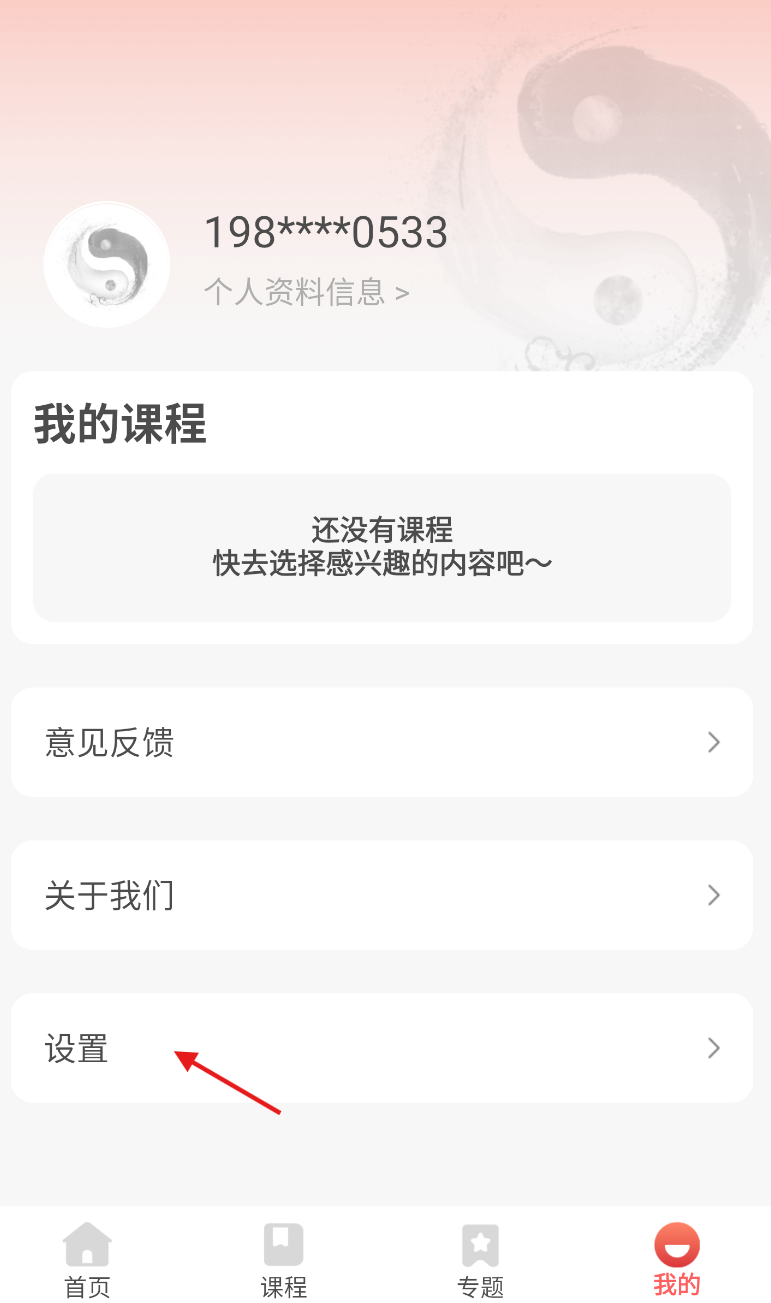Viewport: 771px width, 1303px height.
Task: Open 关于我们 about us row
Action: [x=381, y=895]
